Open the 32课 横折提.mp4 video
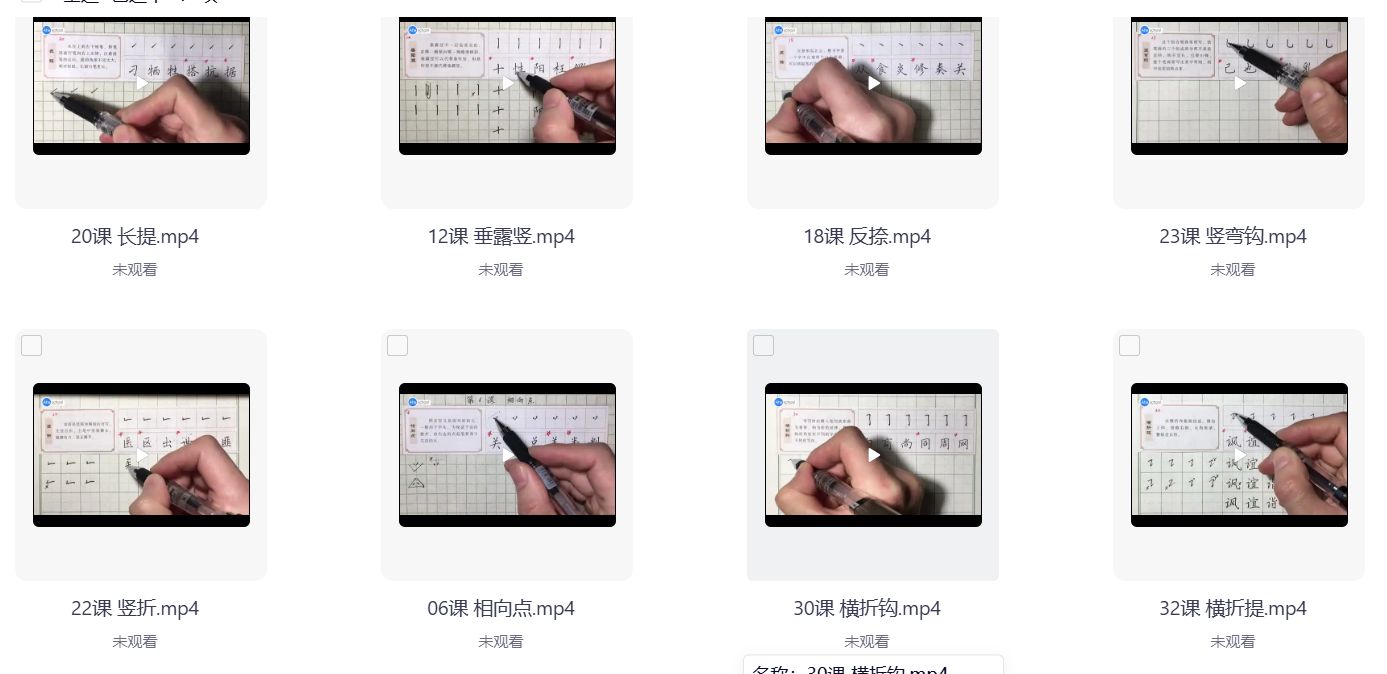Viewport: 1387px width, 674px height. coord(1239,455)
